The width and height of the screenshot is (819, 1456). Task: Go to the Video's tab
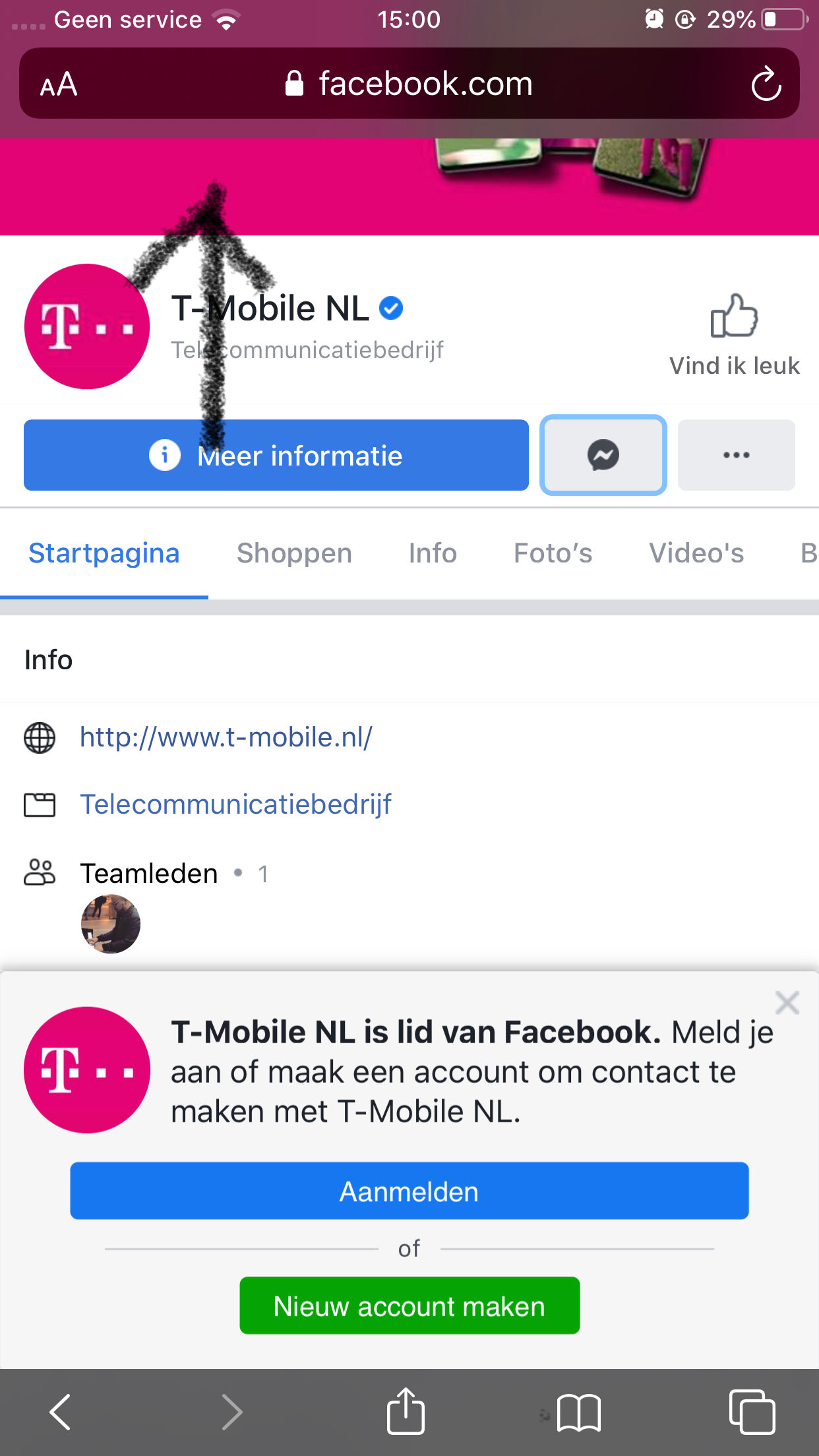pyautogui.click(x=696, y=553)
